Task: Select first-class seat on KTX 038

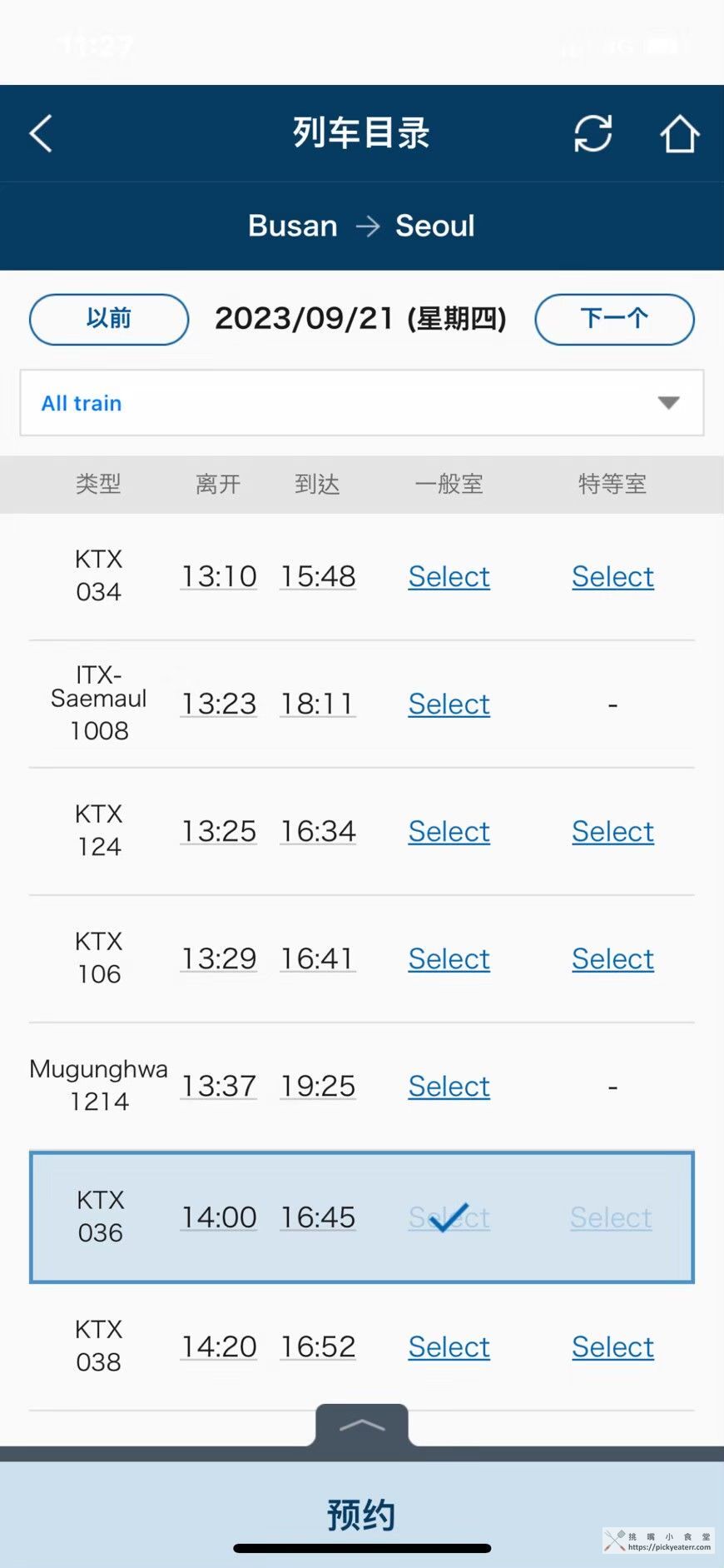Action: 612,1346
